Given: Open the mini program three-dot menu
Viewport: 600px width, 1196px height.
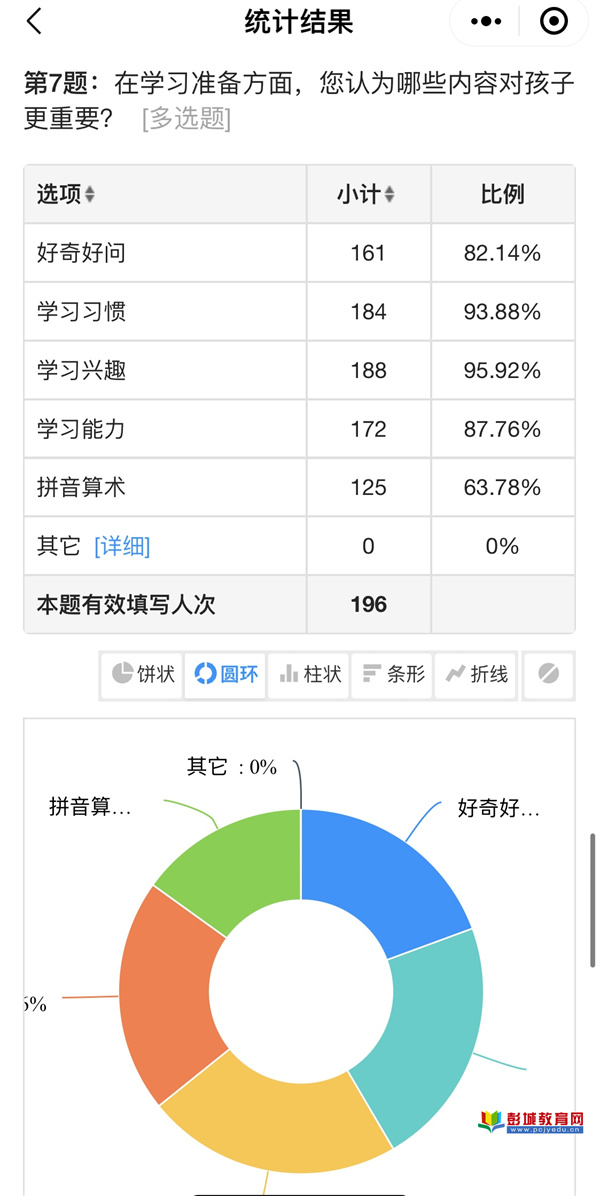Looking at the screenshot, I should coord(486,21).
